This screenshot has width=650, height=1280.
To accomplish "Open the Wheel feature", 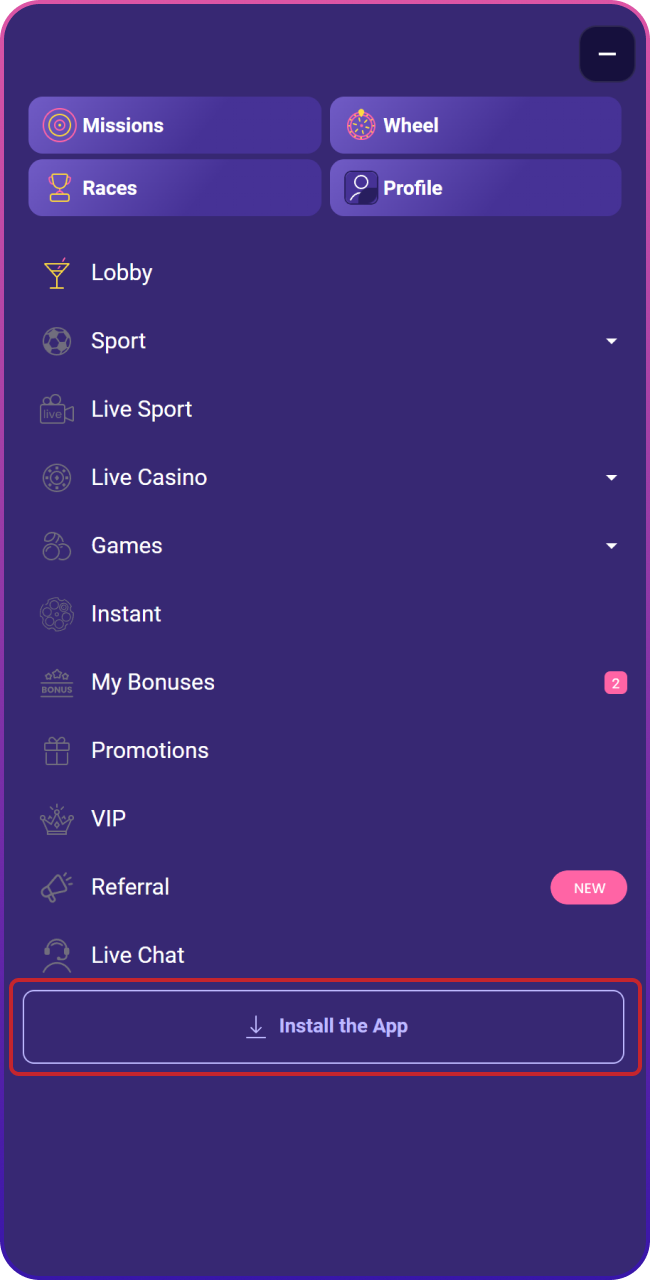I will click(475, 125).
